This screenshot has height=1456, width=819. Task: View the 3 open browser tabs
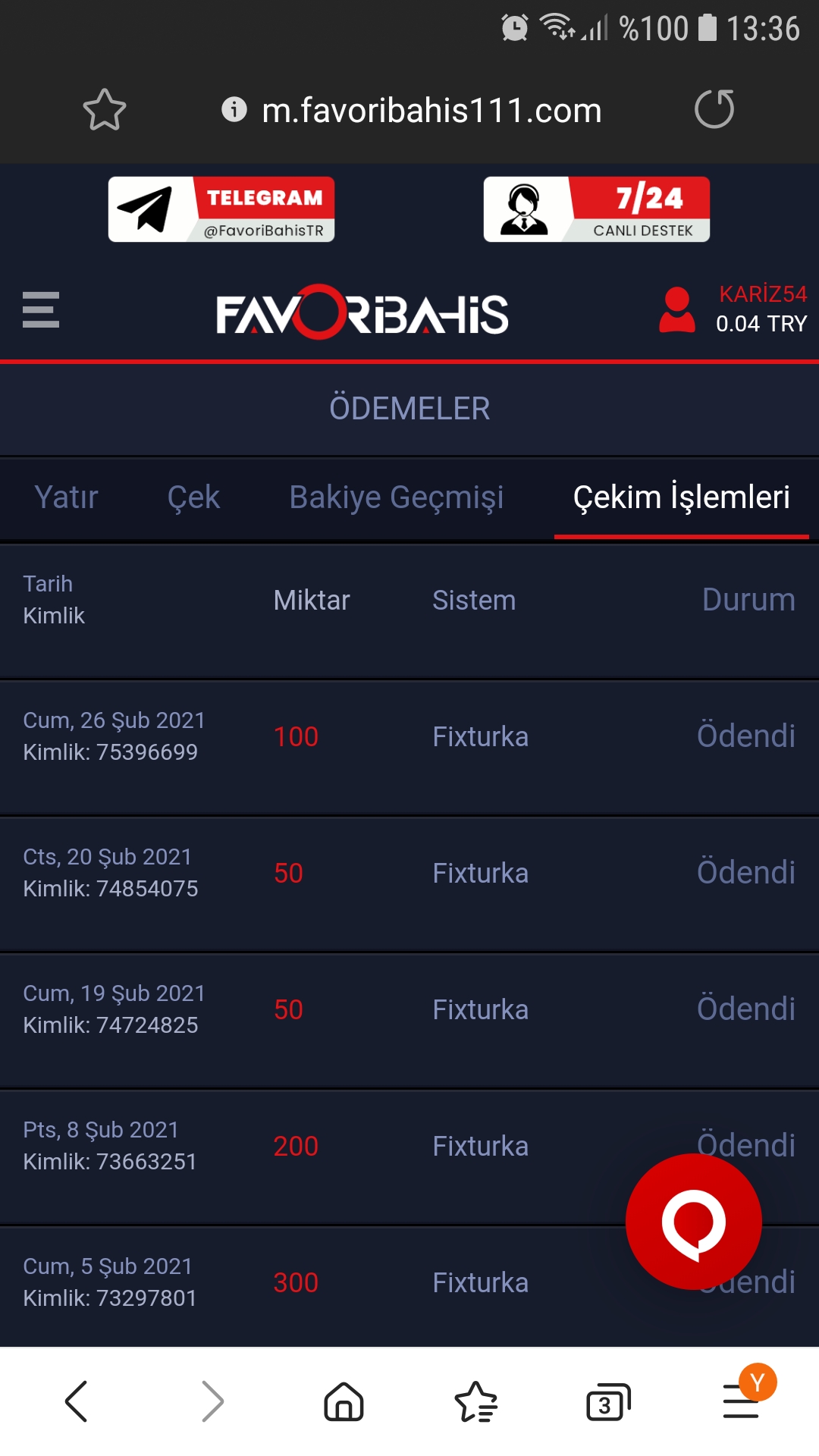click(x=607, y=1402)
